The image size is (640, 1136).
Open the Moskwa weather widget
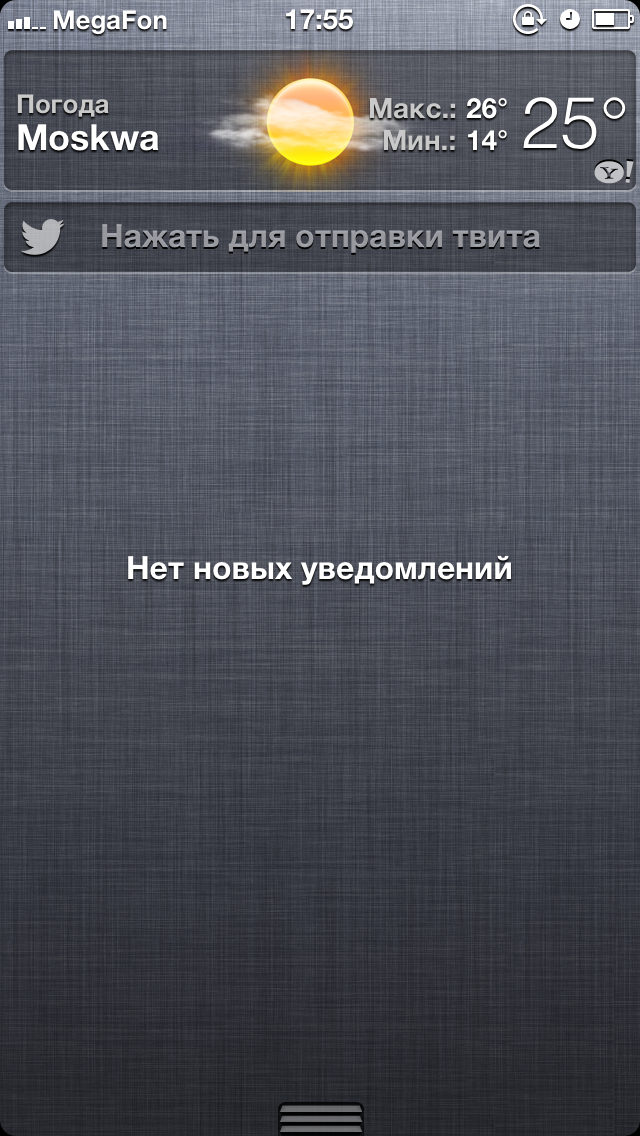coord(320,120)
